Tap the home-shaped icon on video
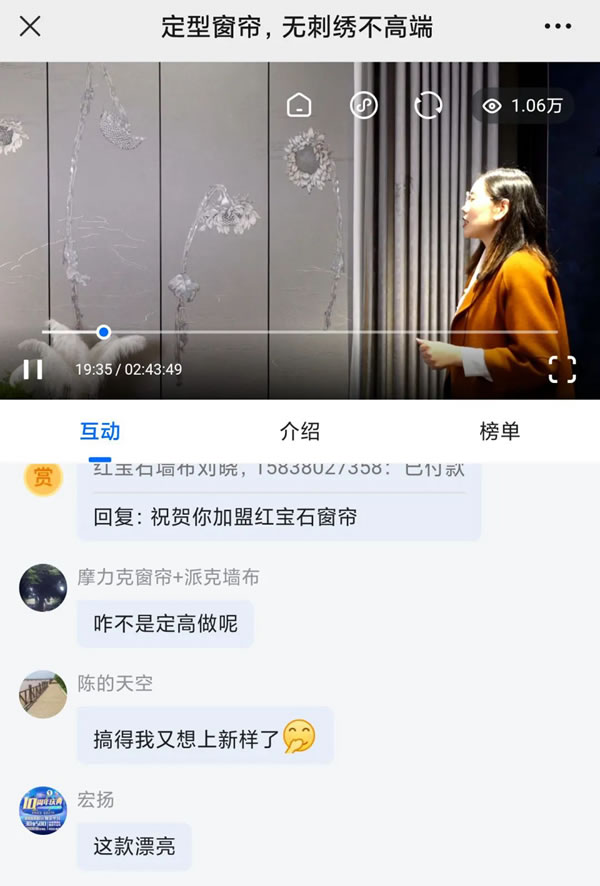 coord(299,105)
